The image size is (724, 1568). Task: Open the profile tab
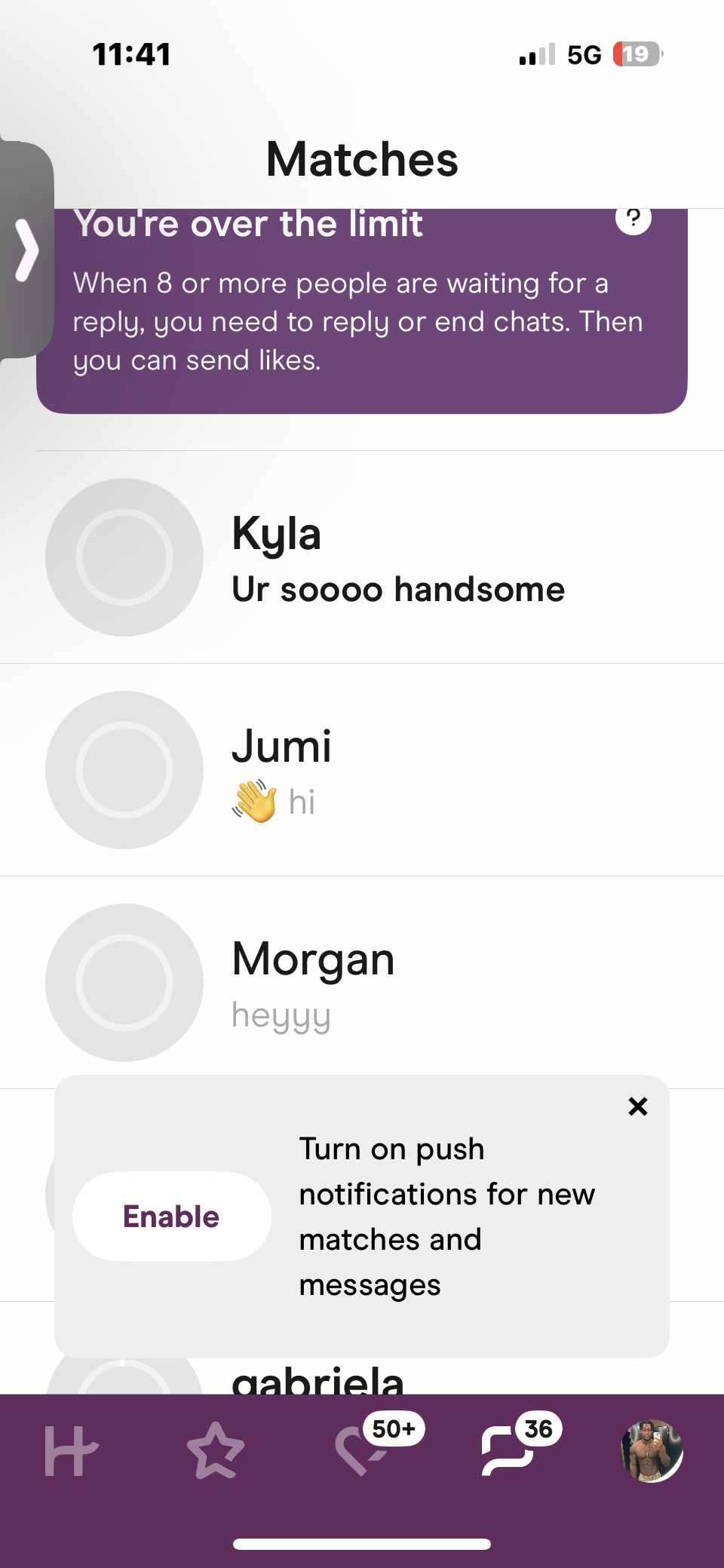pyautogui.click(x=652, y=1451)
